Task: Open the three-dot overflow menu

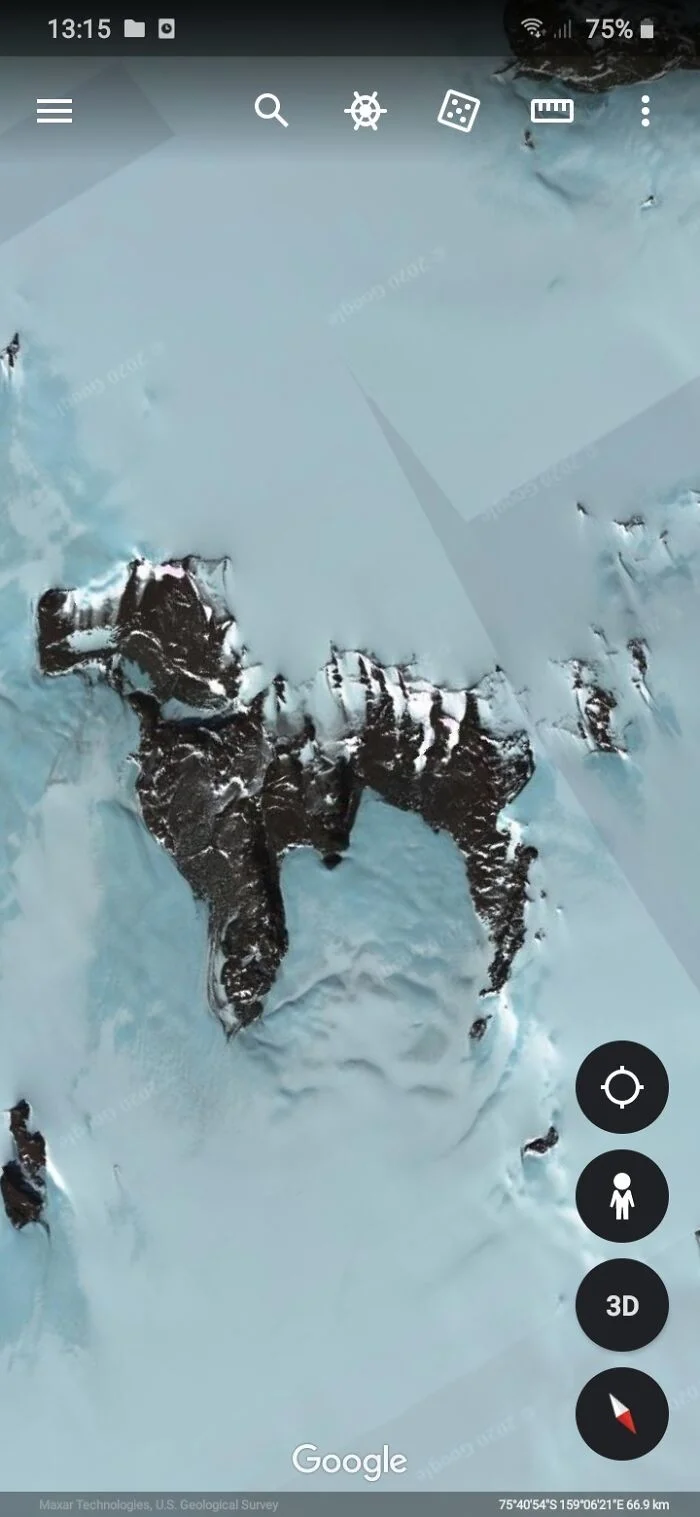Action: click(x=645, y=111)
